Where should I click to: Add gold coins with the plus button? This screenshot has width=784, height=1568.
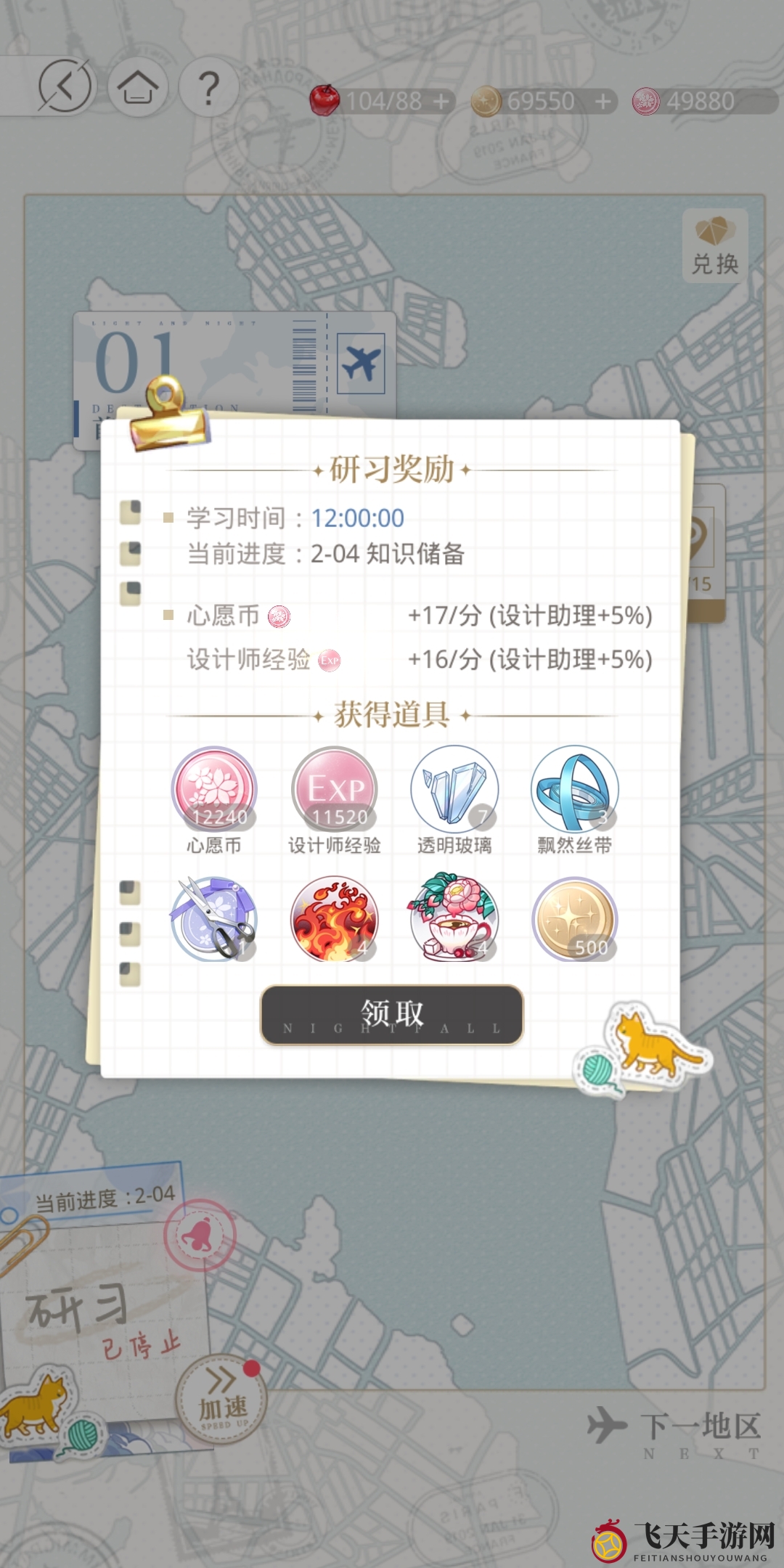click(603, 102)
